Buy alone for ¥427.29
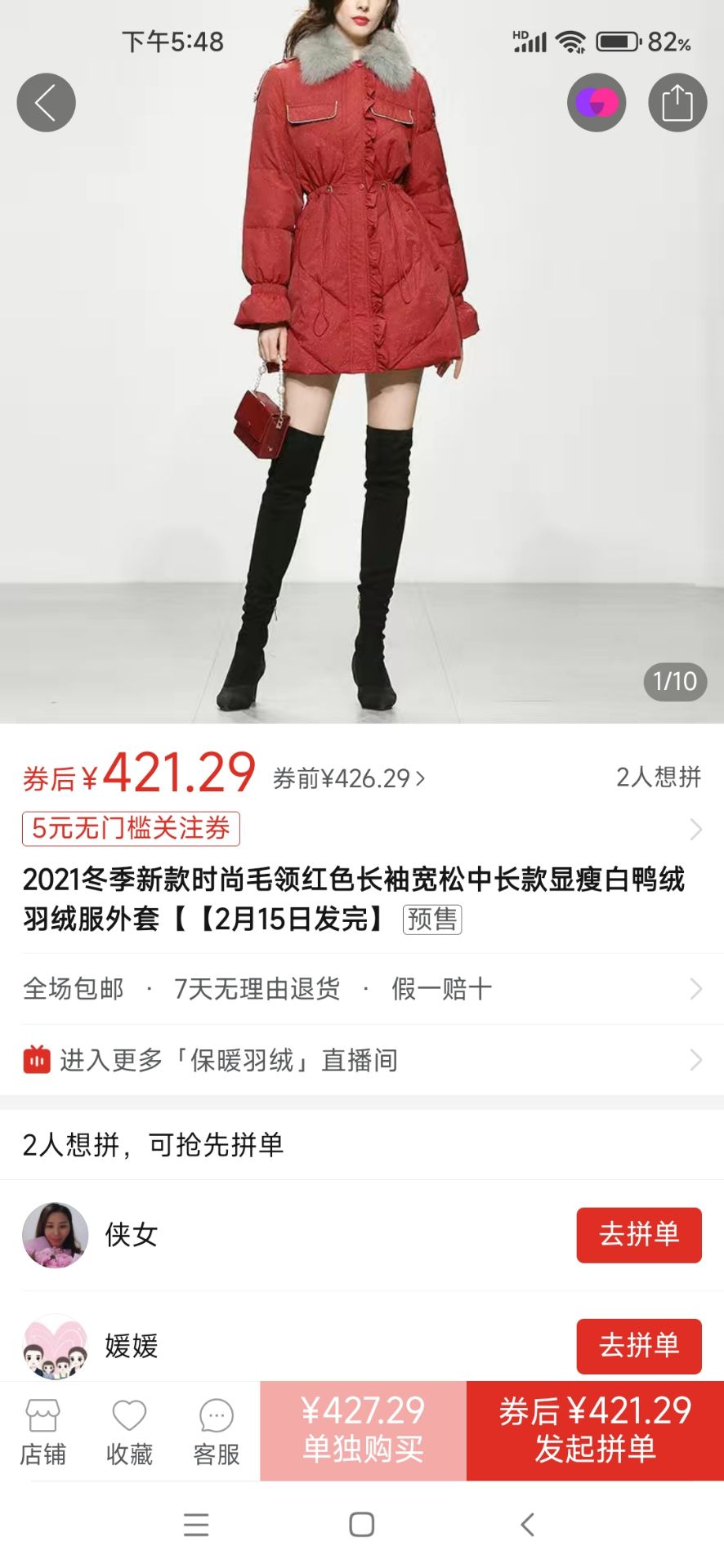Image resolution: width=724 pixels, height=1568 pixels. 363,1430
